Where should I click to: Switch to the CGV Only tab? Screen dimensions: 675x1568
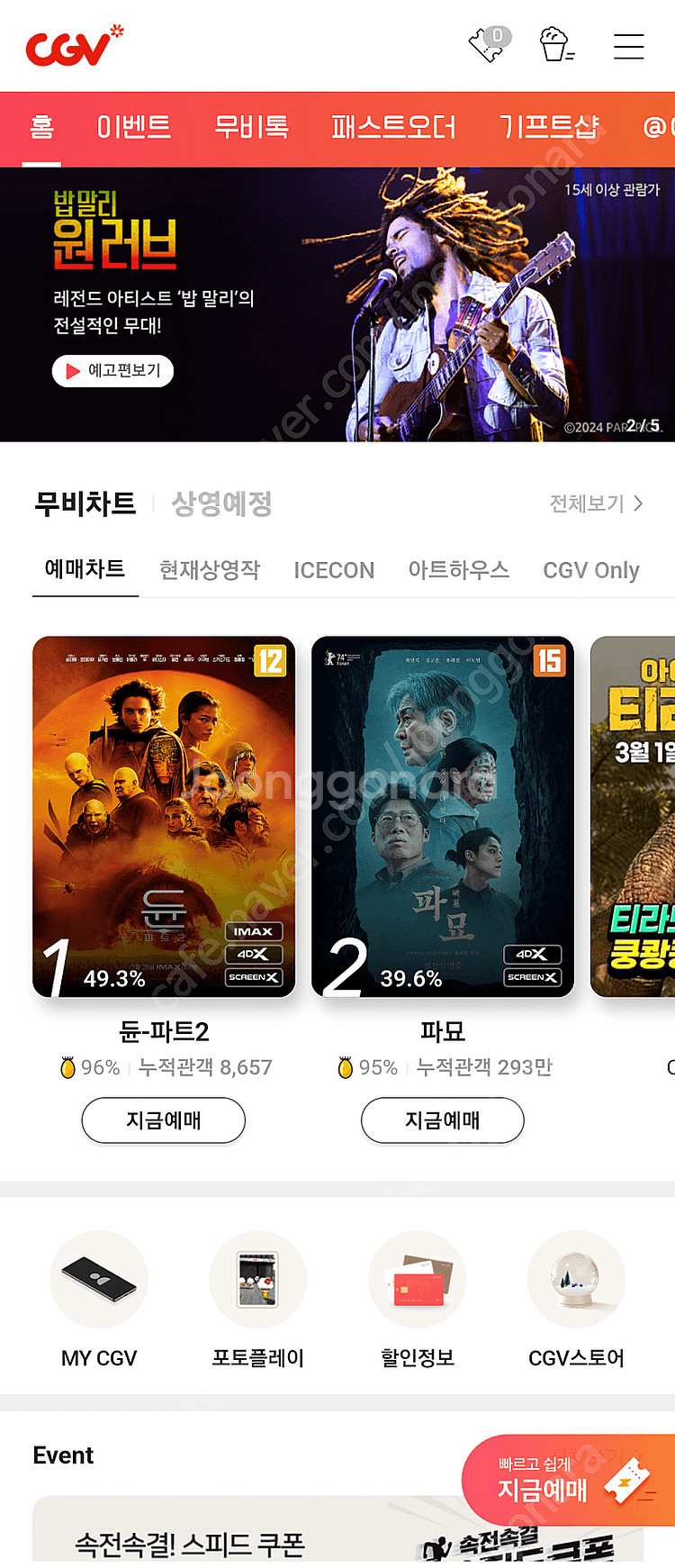pyautogui.click(x=590, y=569)
